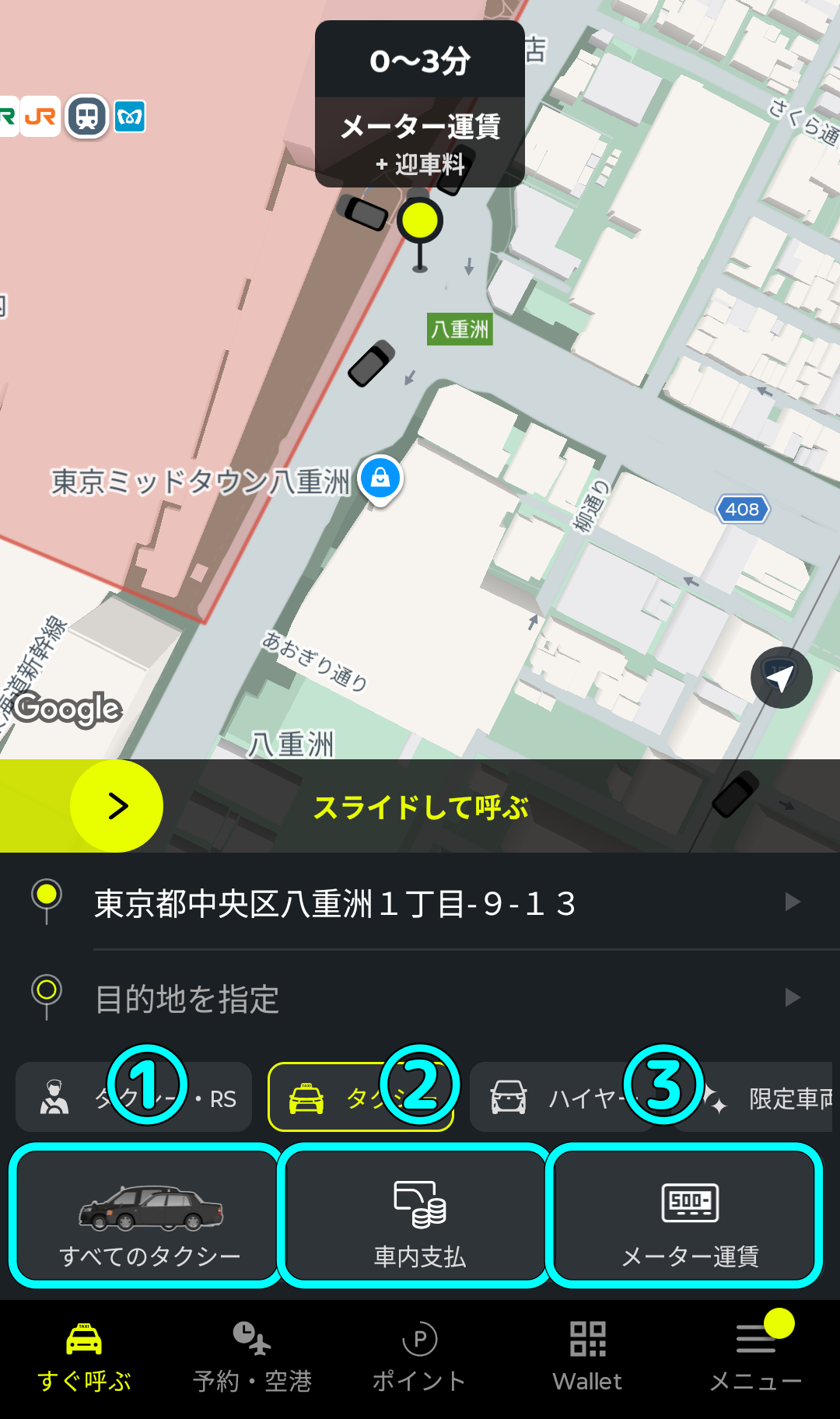The height and width of the screenshot is (1419, 840).
Task: Recenter map with the current location arrow
Action: (x=781, y=678)
